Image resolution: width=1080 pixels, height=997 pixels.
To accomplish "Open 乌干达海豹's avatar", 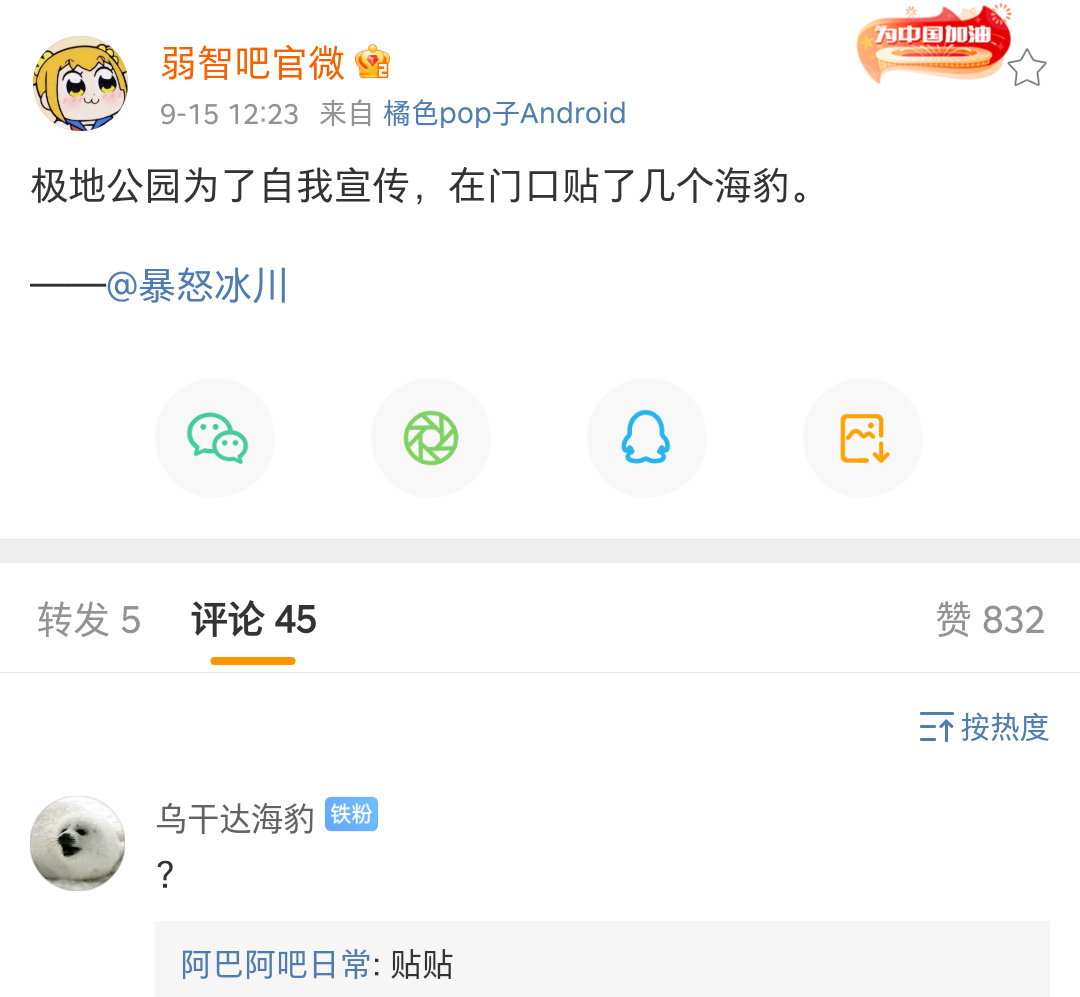I will click(78, 843).
